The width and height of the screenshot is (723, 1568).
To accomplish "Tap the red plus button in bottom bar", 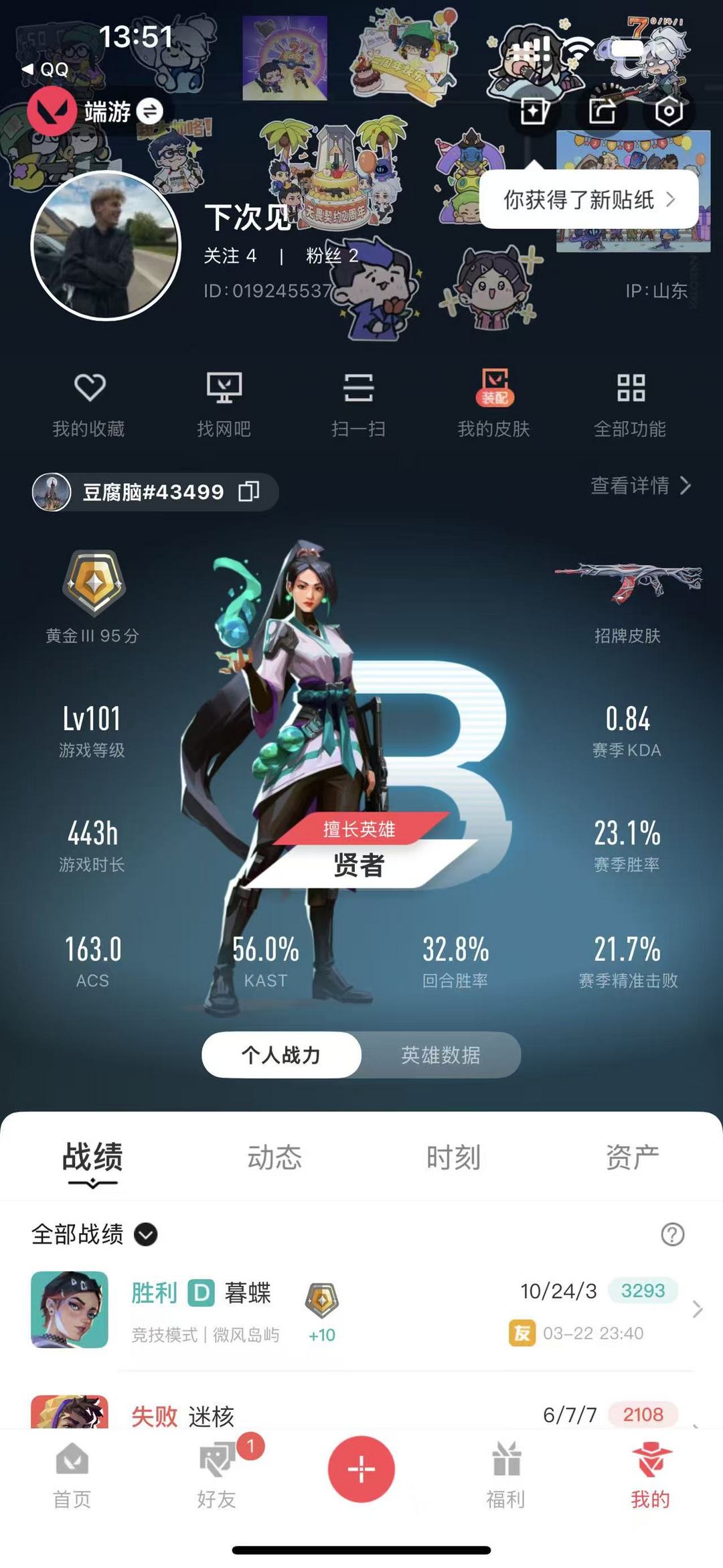I will [361, 1468].
